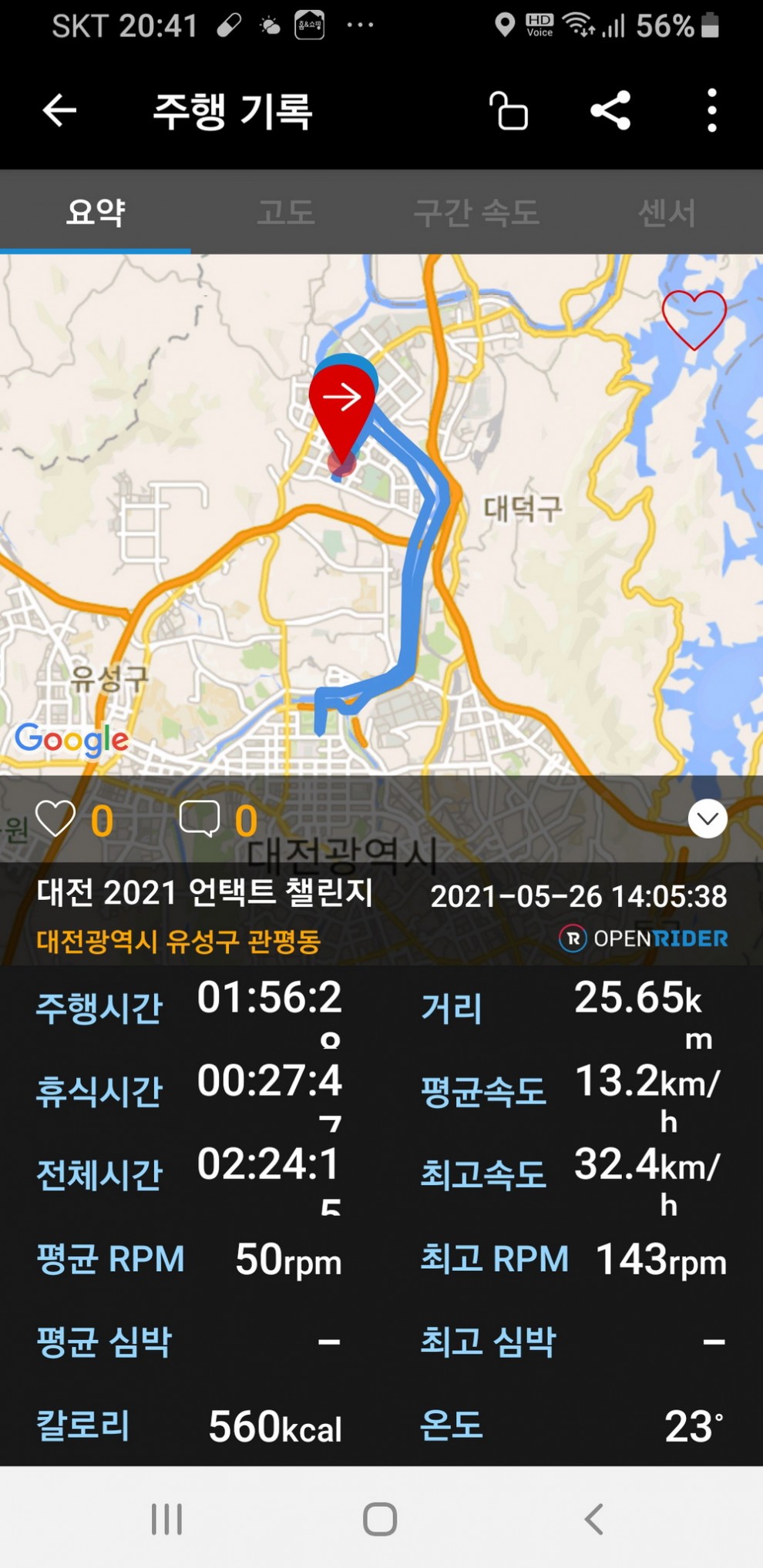Viewport: 763px width, 1568px height.
Task: Like this ride with the heart counter
Action: click(x=55, y=818)
